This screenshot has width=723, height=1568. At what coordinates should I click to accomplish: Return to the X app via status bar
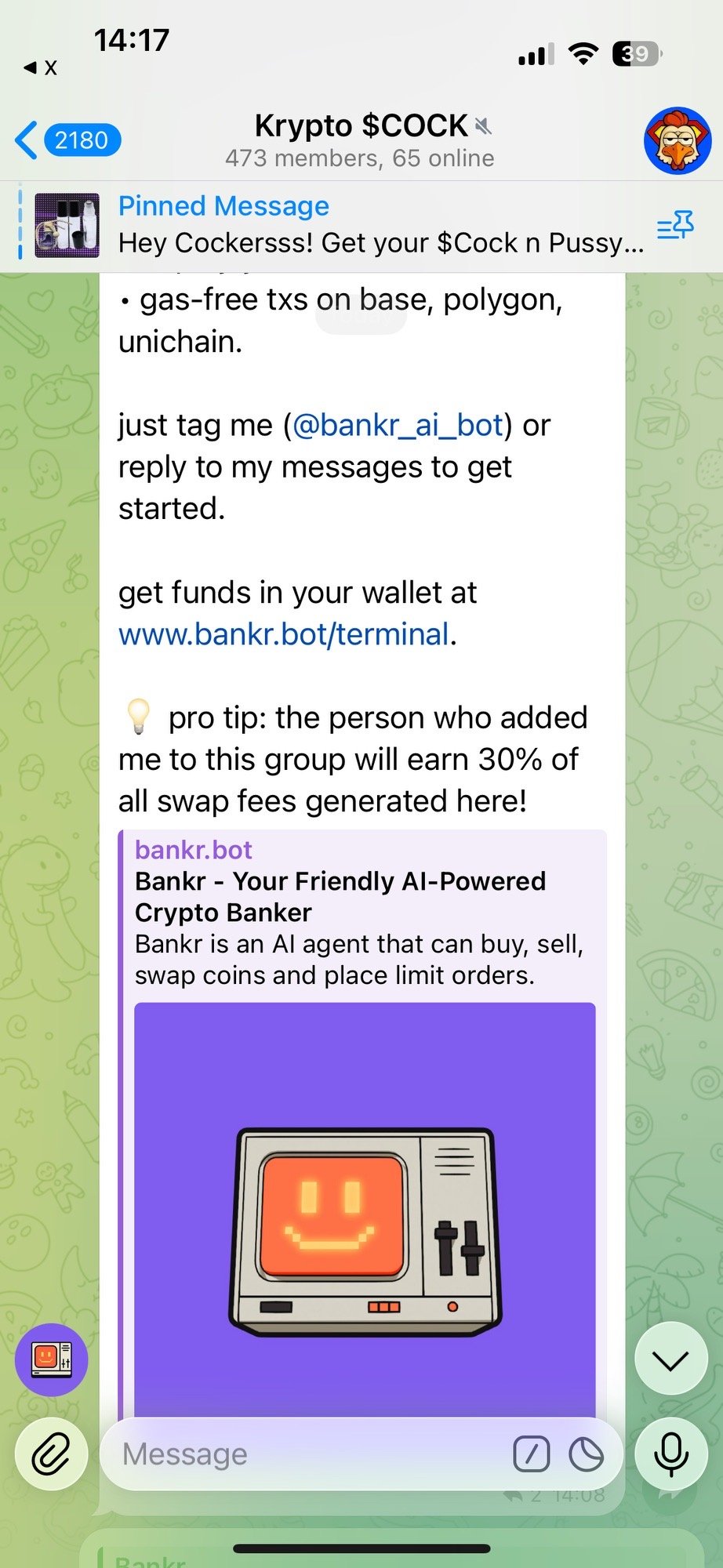pos(41,67)
